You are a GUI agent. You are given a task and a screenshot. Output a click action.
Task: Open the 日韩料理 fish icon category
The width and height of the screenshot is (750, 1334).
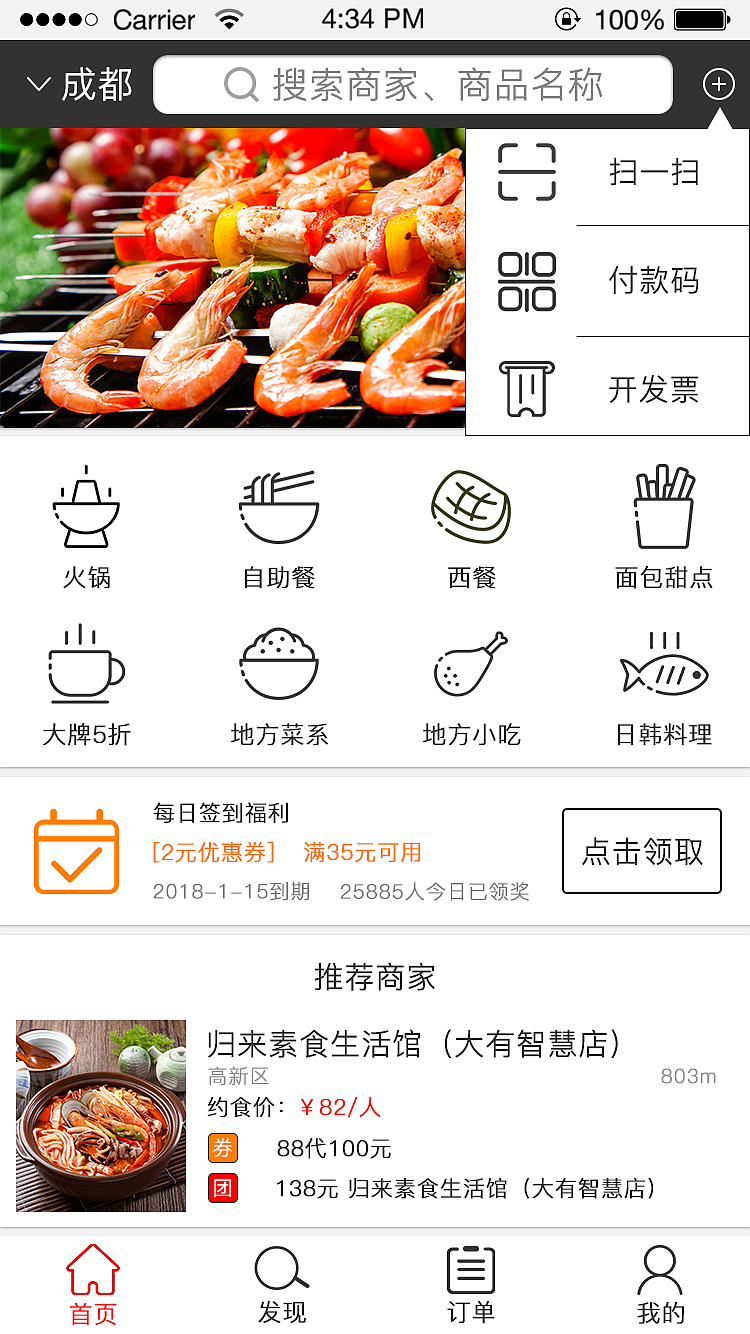coord(663,668)
